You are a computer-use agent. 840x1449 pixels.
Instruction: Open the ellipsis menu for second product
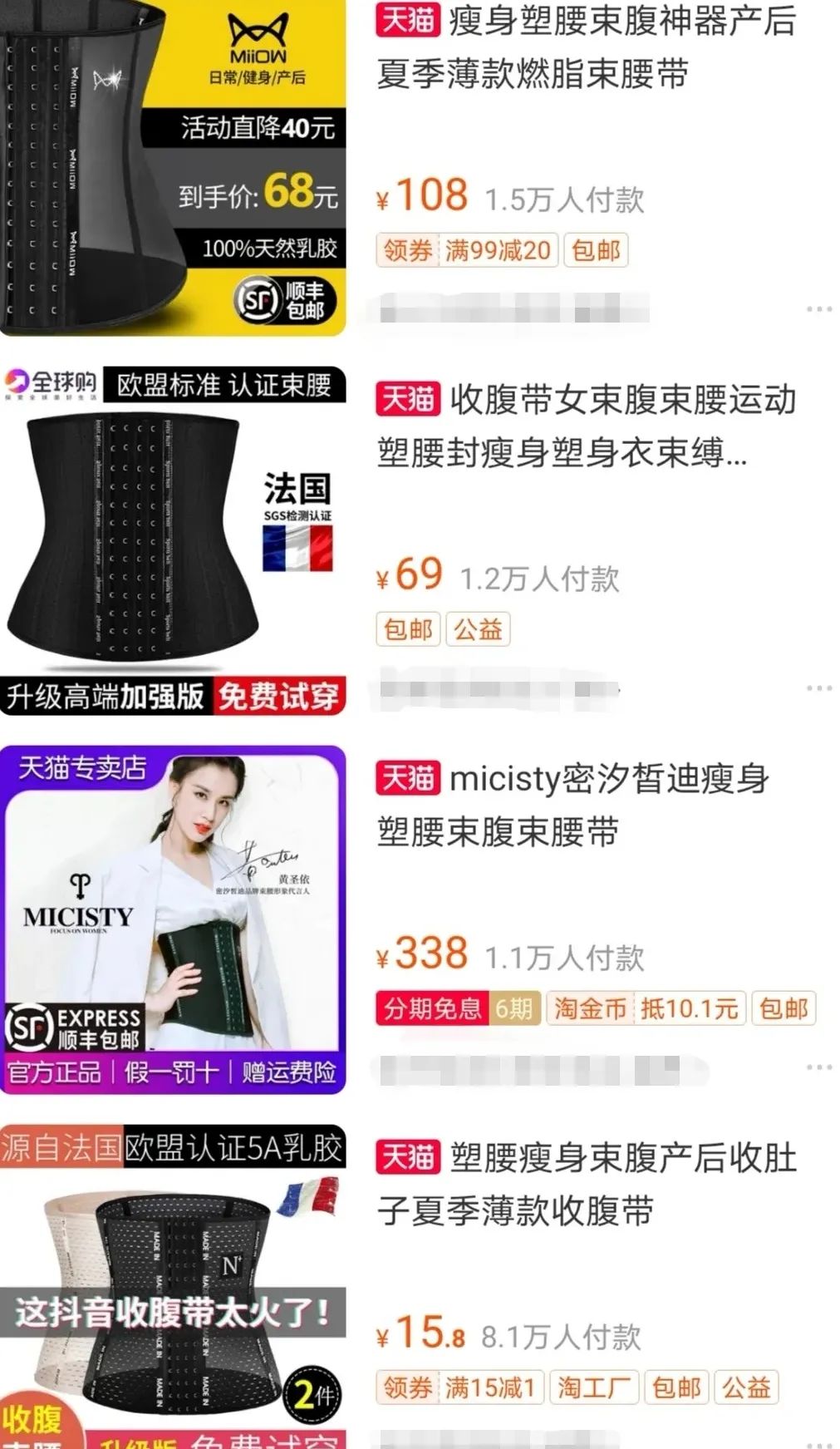tap(820, 688)
